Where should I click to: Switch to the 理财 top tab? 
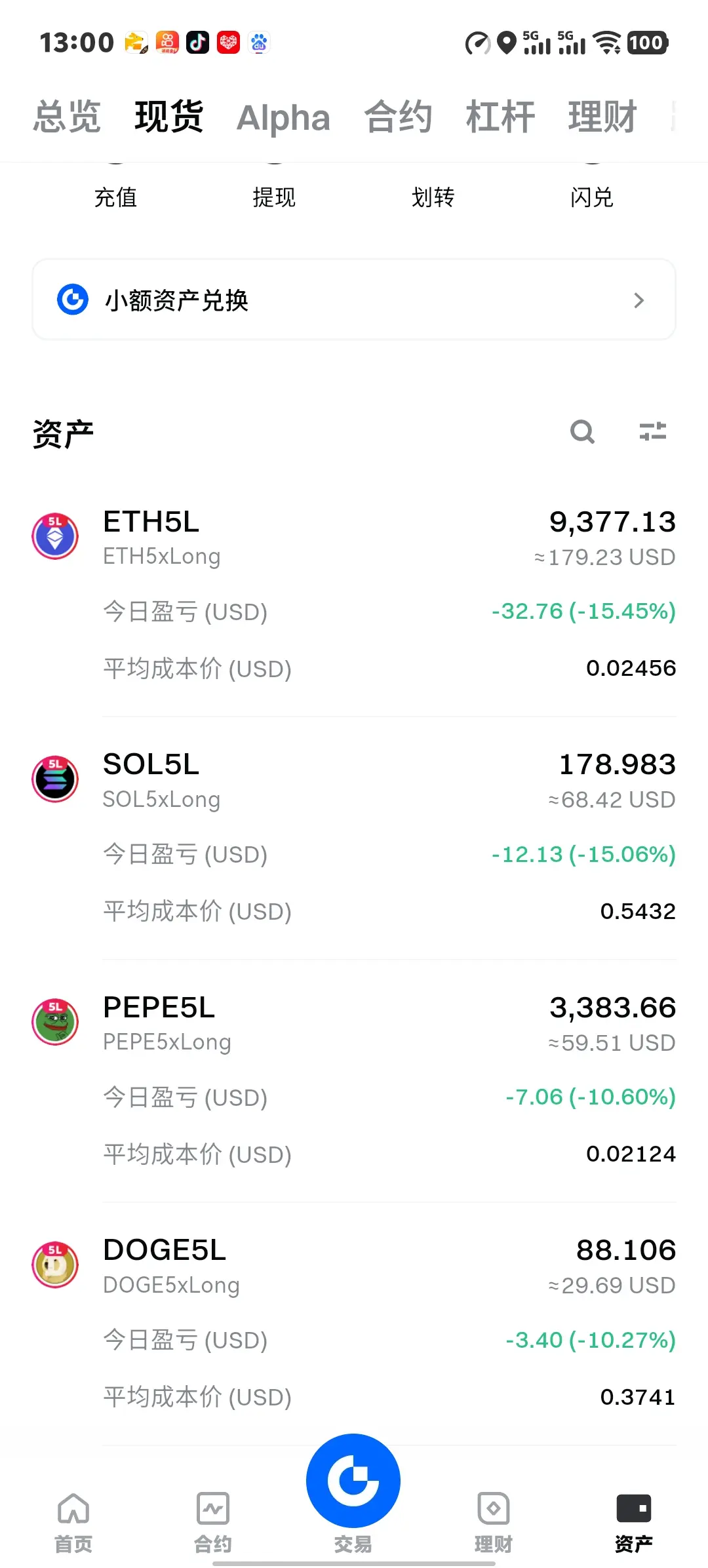[602, 117]
